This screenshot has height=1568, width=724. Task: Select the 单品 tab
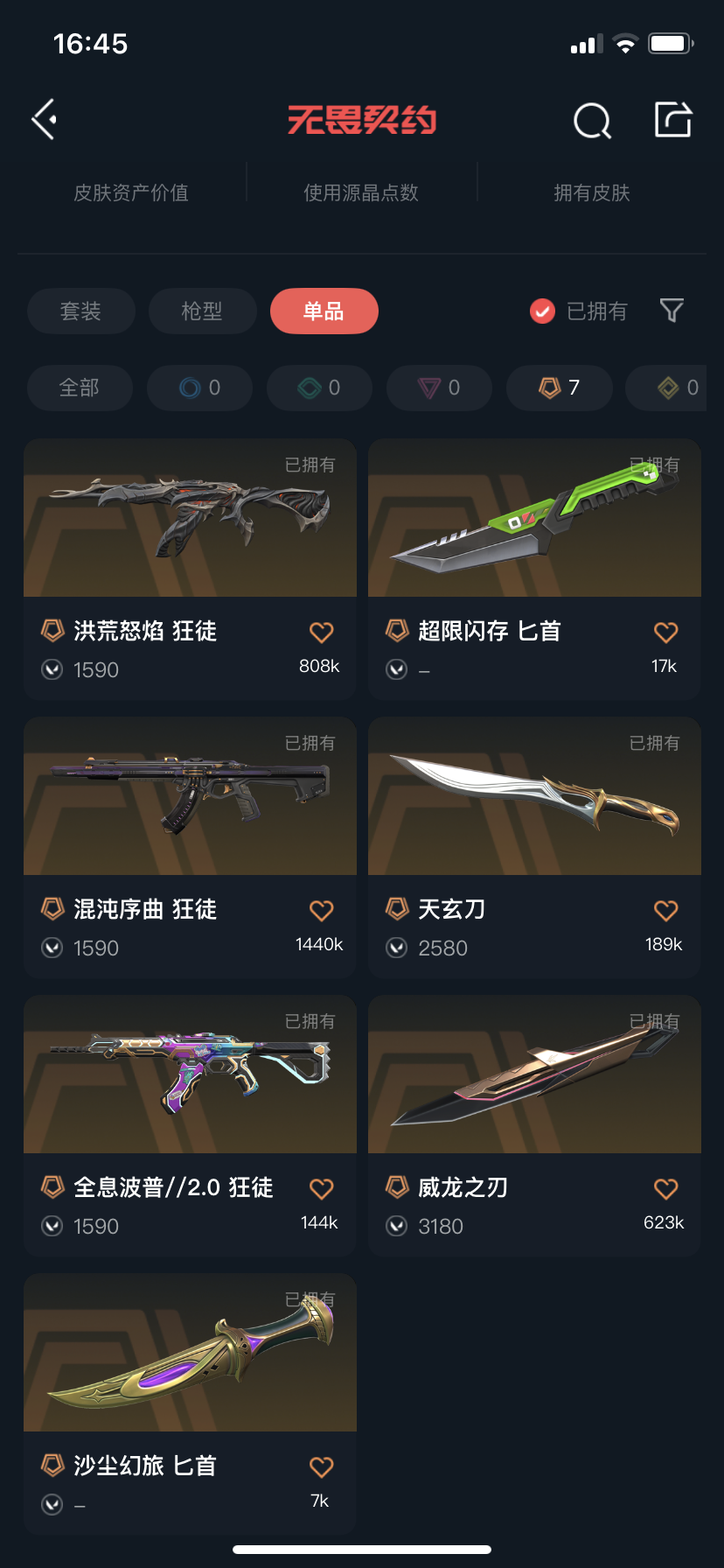point(324,311)
